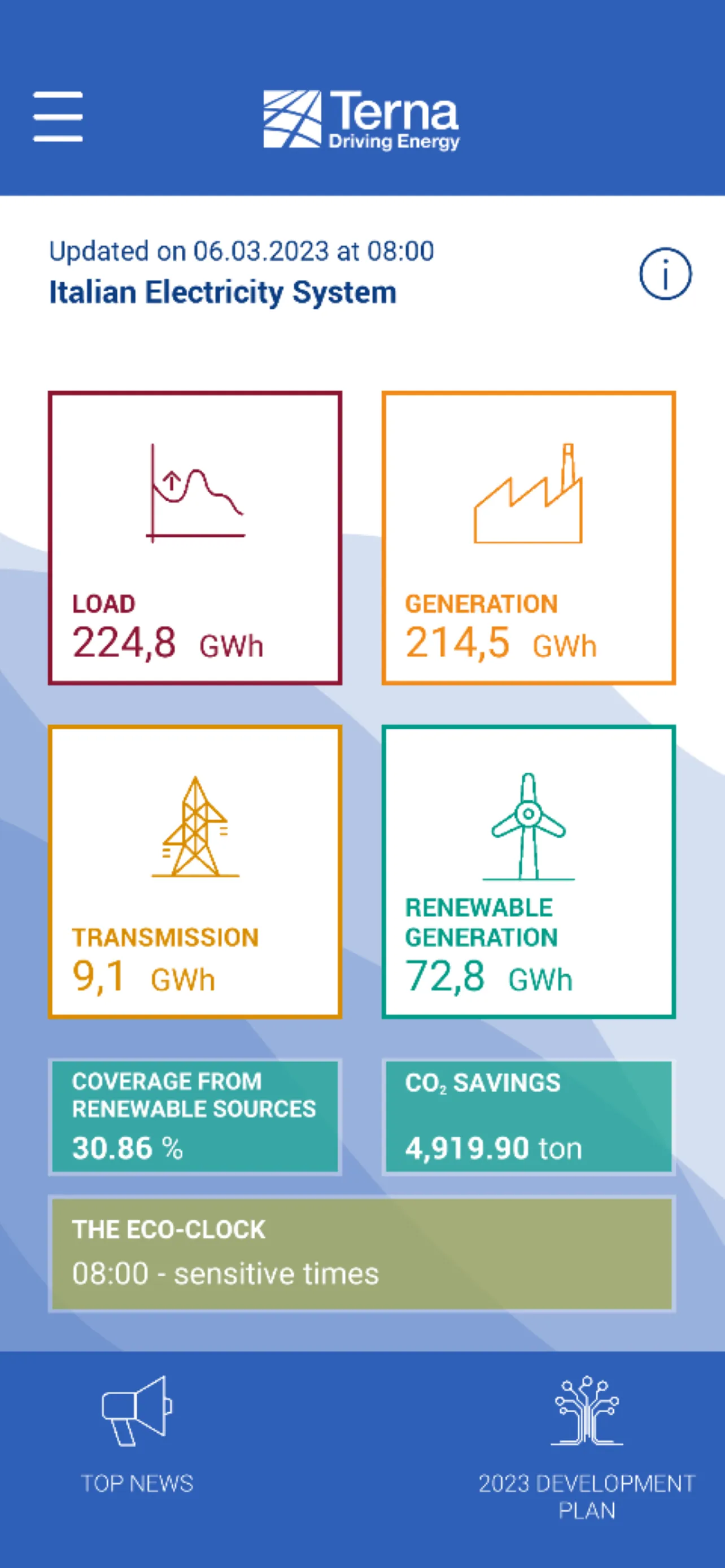Open the hamburger menu
Screen dimensions: 725x1568
(58, 116)
